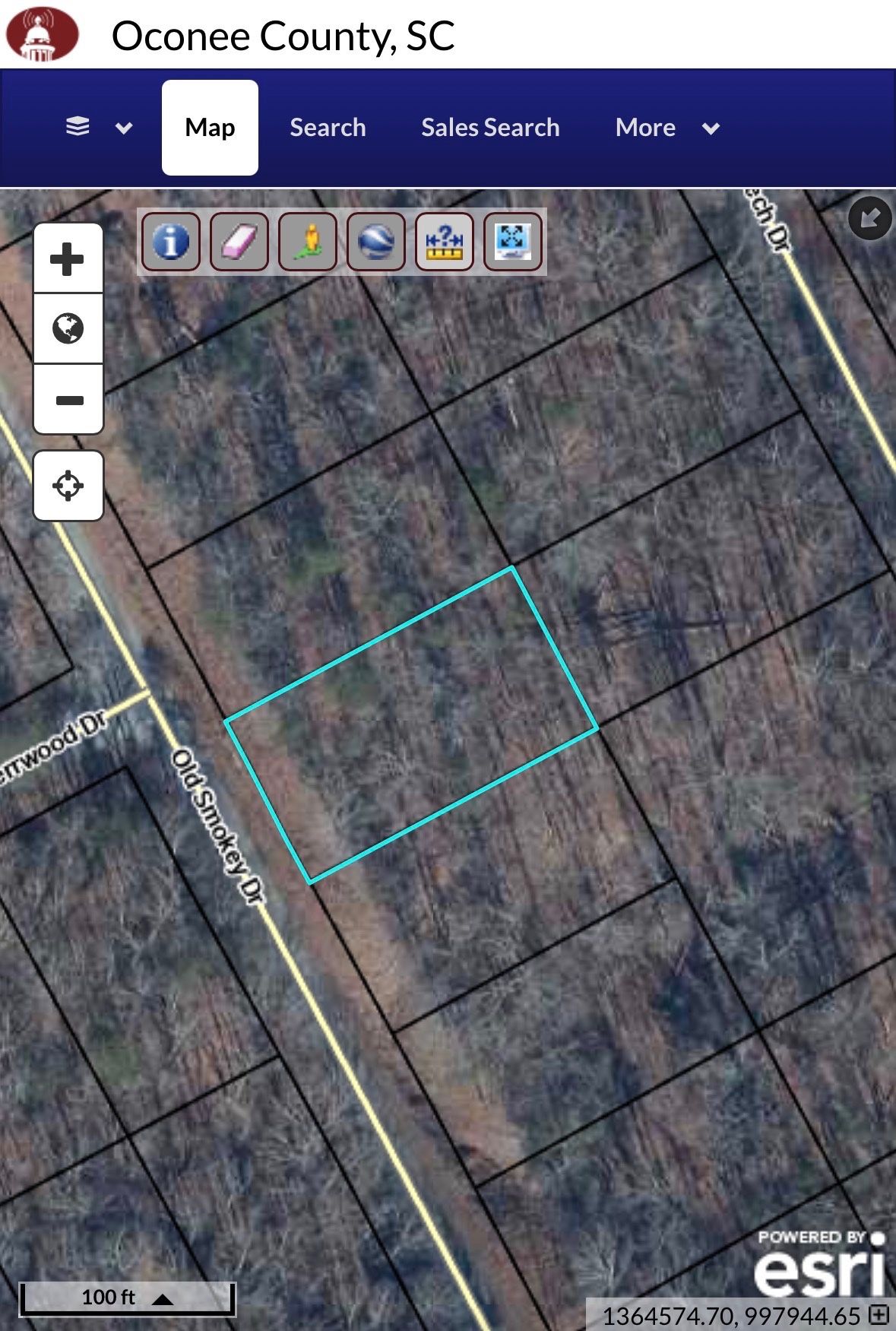
Task: Switch to the Search tab
Action: pyautogui.click(x=328, y=128)
